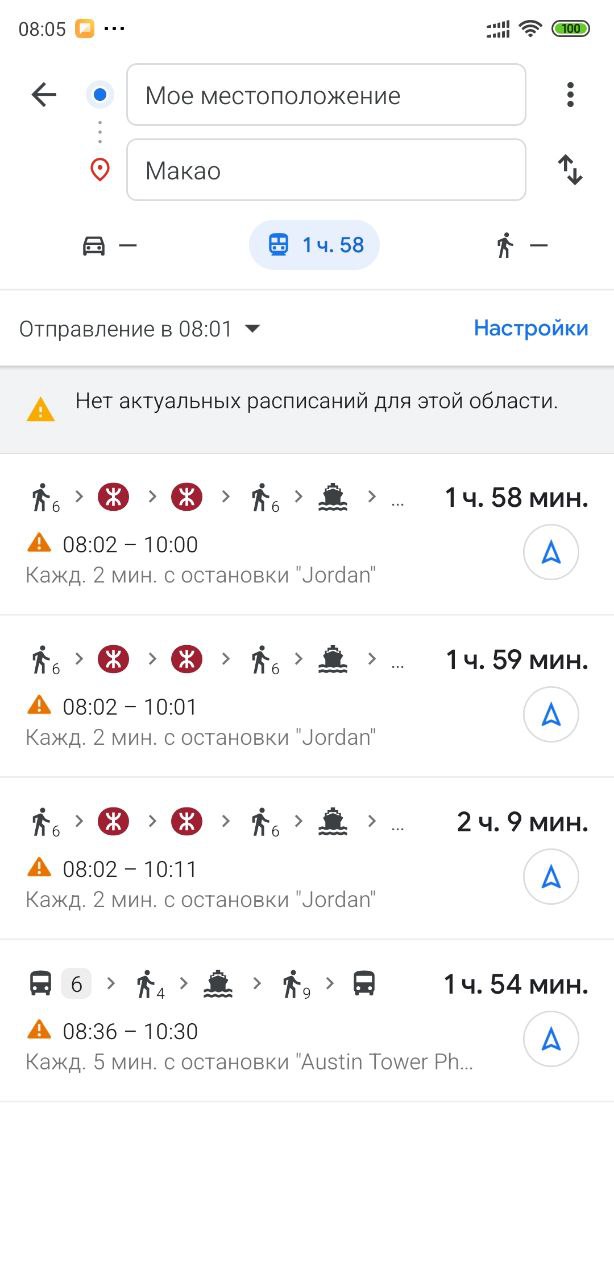The width and height of the screenshot is (614, 1280).
Task: Switch to the walking mode tab
Action: pos(522,245)
